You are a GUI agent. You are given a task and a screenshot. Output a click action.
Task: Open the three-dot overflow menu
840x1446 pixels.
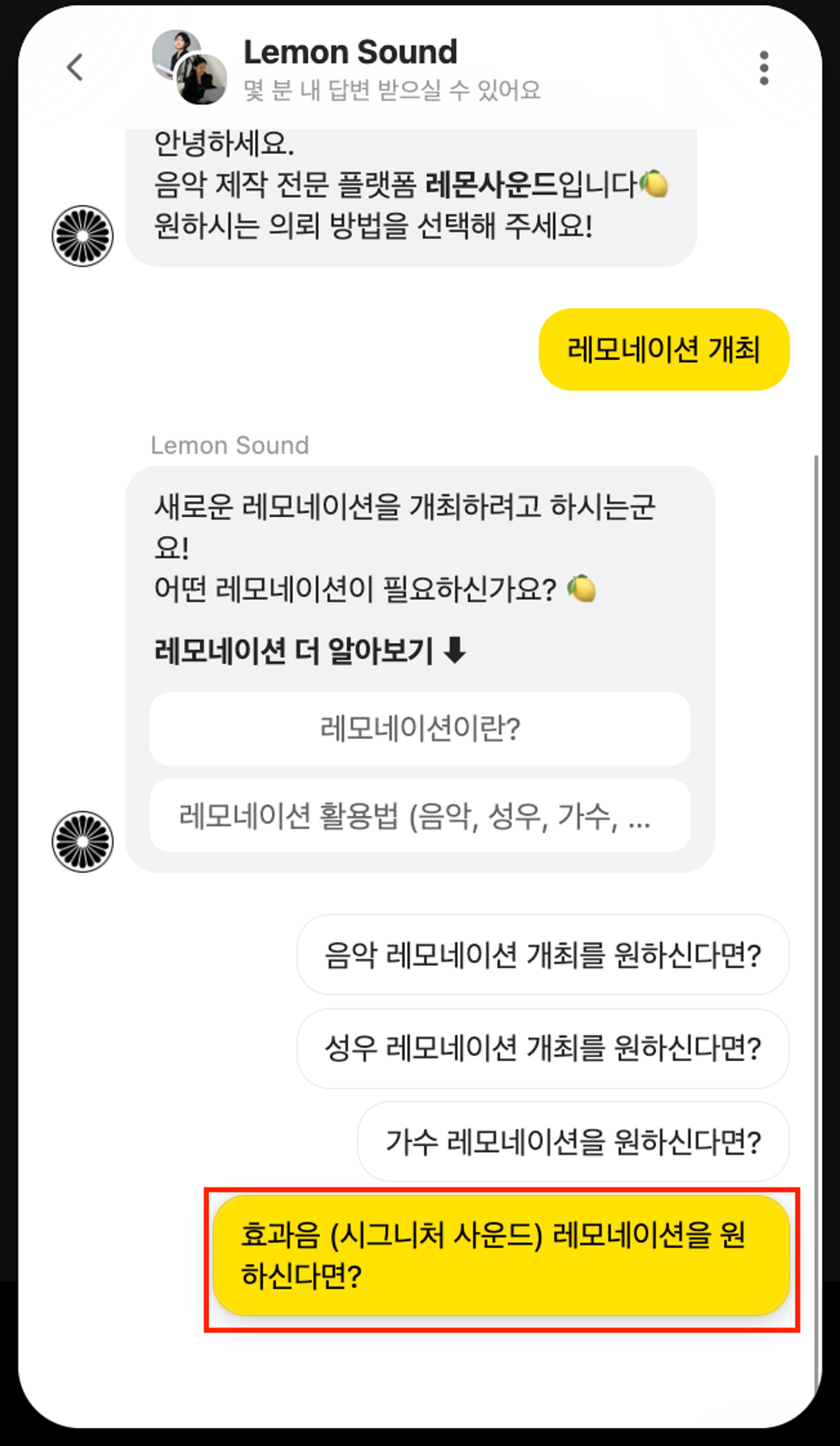pyautogui.click(x=764, y=68)
